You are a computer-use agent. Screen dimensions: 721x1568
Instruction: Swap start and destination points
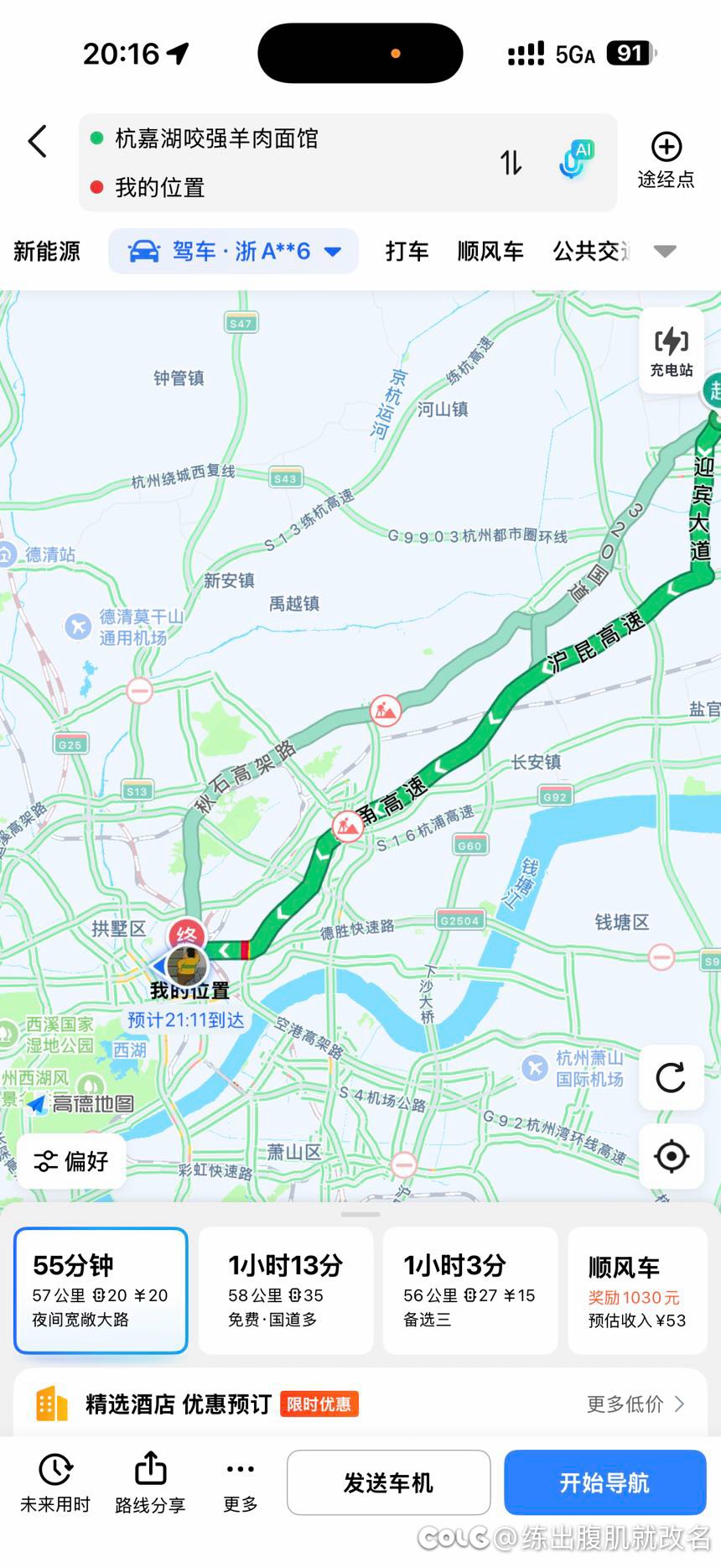tap(511, 162)
